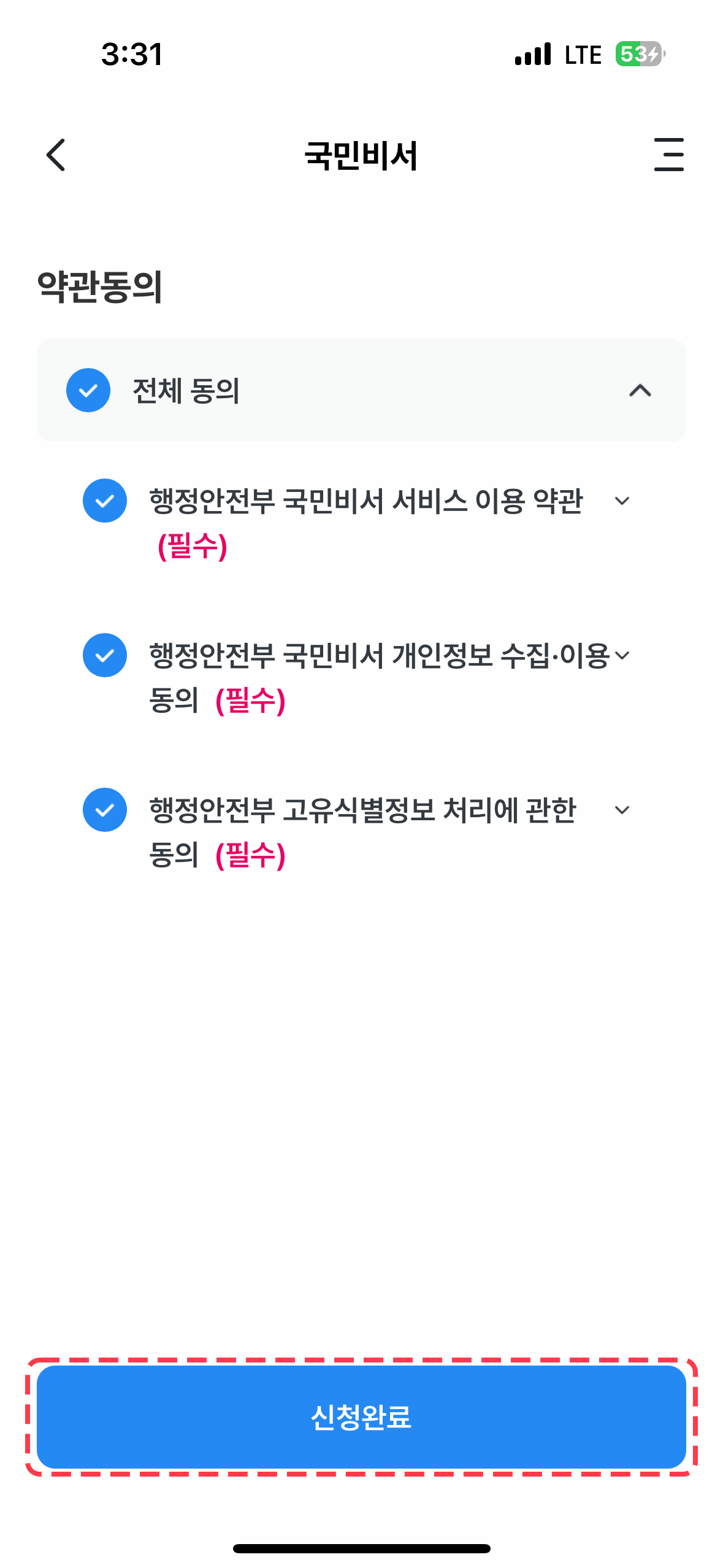Tap the 신청완료 button
Screen dimensions: 723x1568
(361, 1417)
